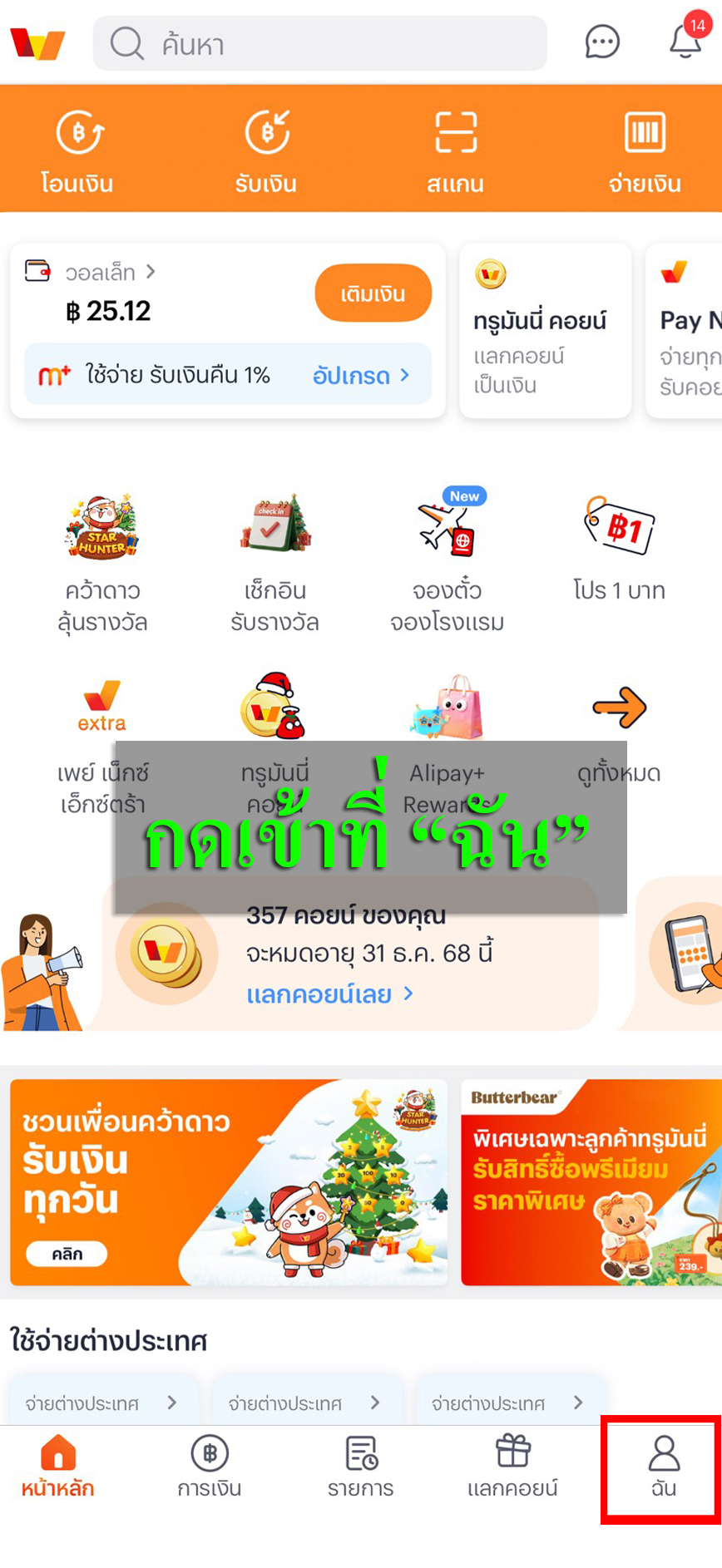Switch to the การเงิน tab

(x=210, y=1467)
